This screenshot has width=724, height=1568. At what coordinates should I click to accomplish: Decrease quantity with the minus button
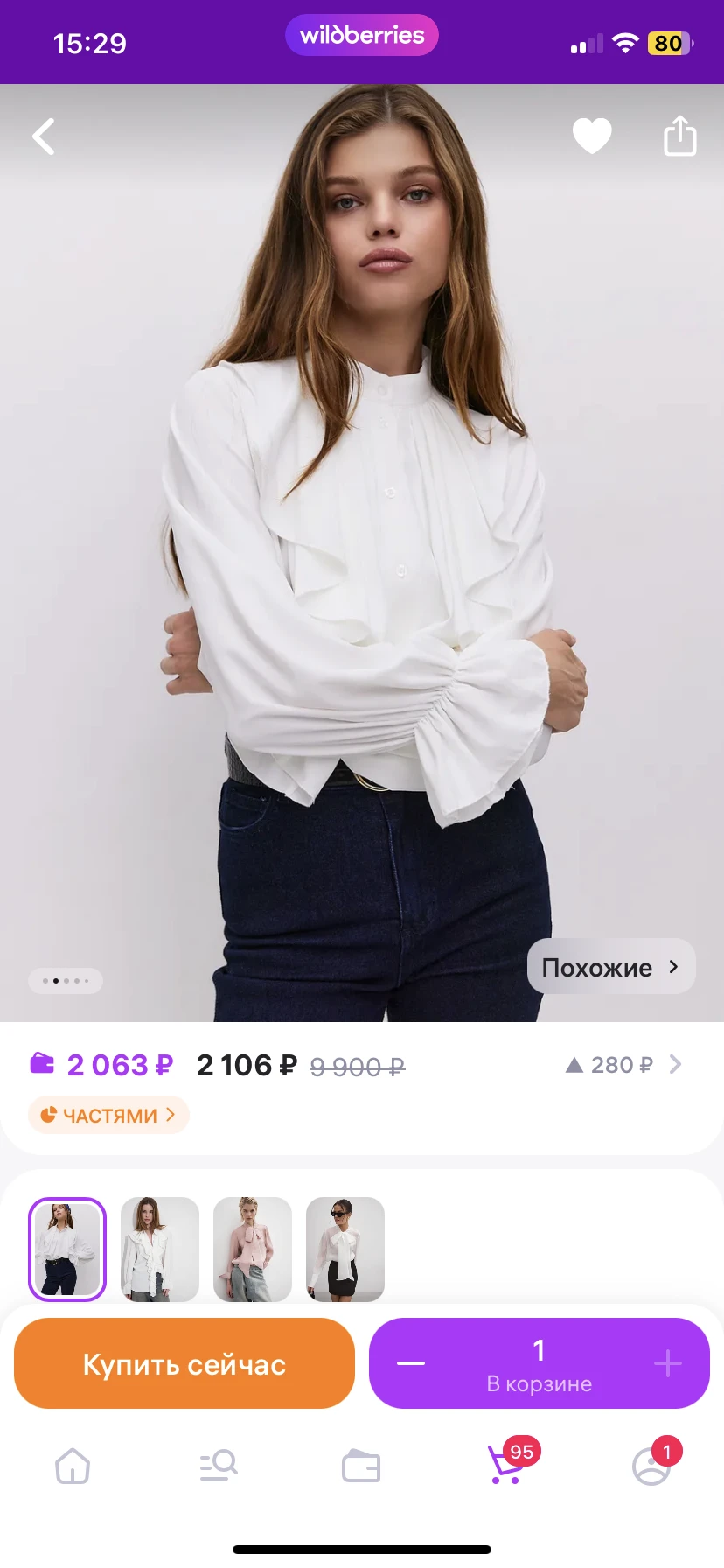click(x=411, y=1363)
